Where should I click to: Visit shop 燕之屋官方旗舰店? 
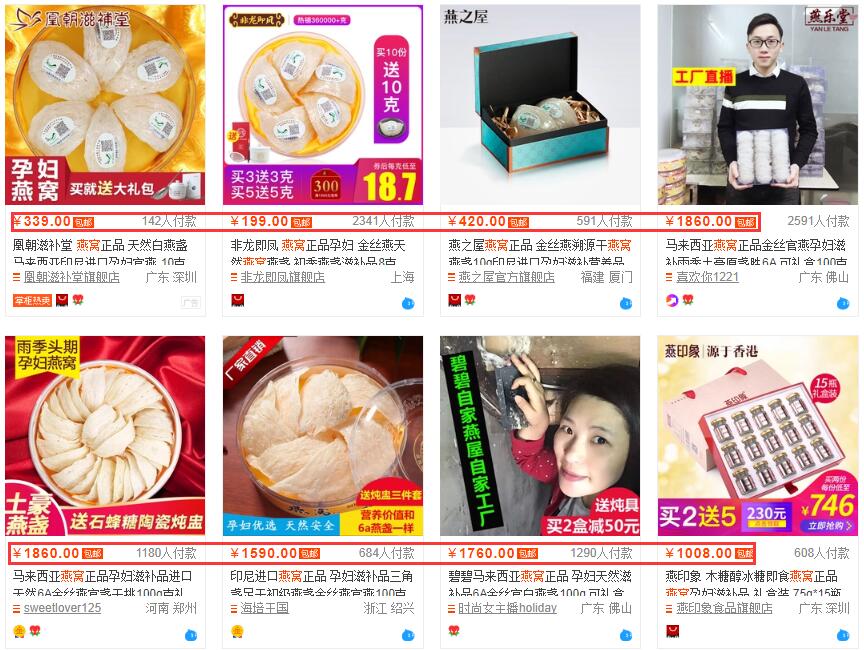click(x=506, y=277)
